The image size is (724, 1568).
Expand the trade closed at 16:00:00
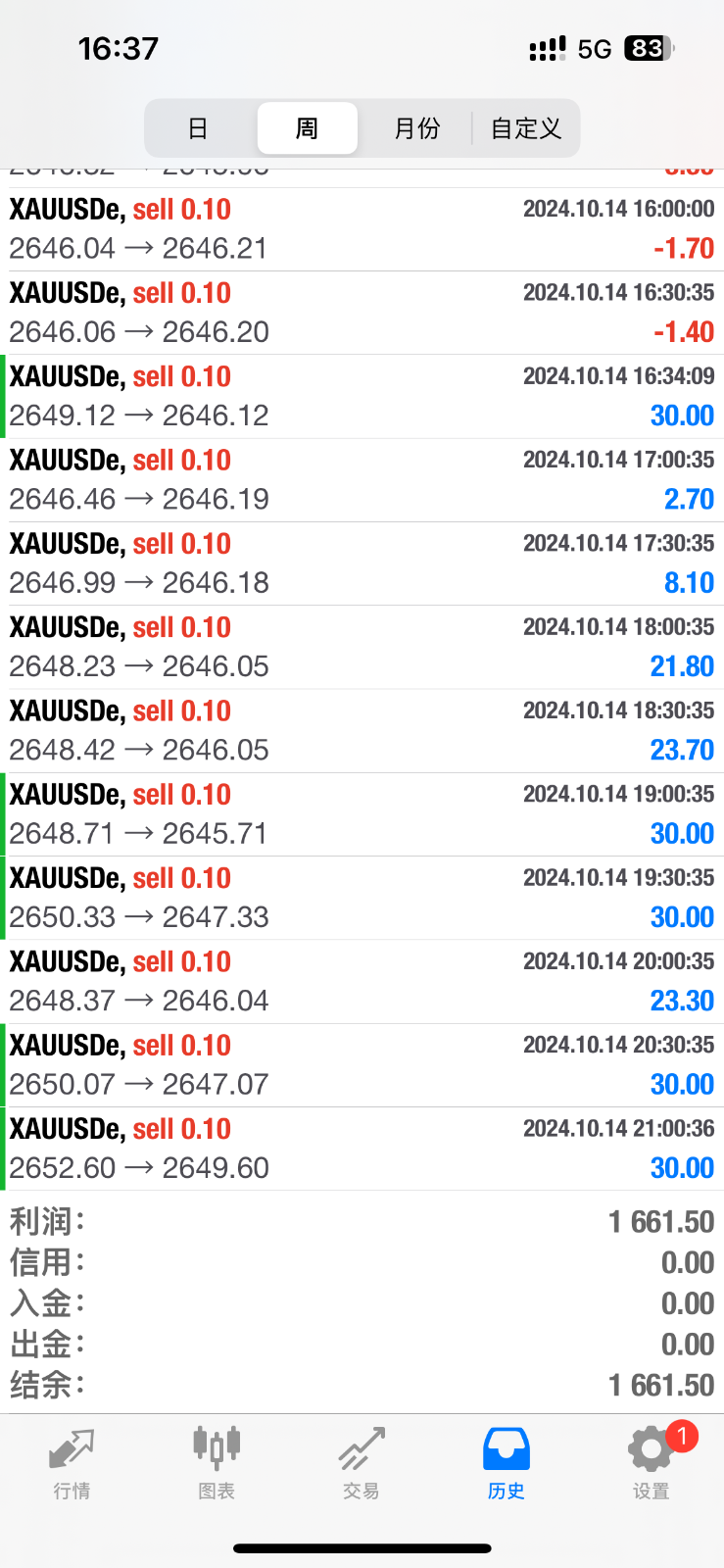(x=362, y=229)
